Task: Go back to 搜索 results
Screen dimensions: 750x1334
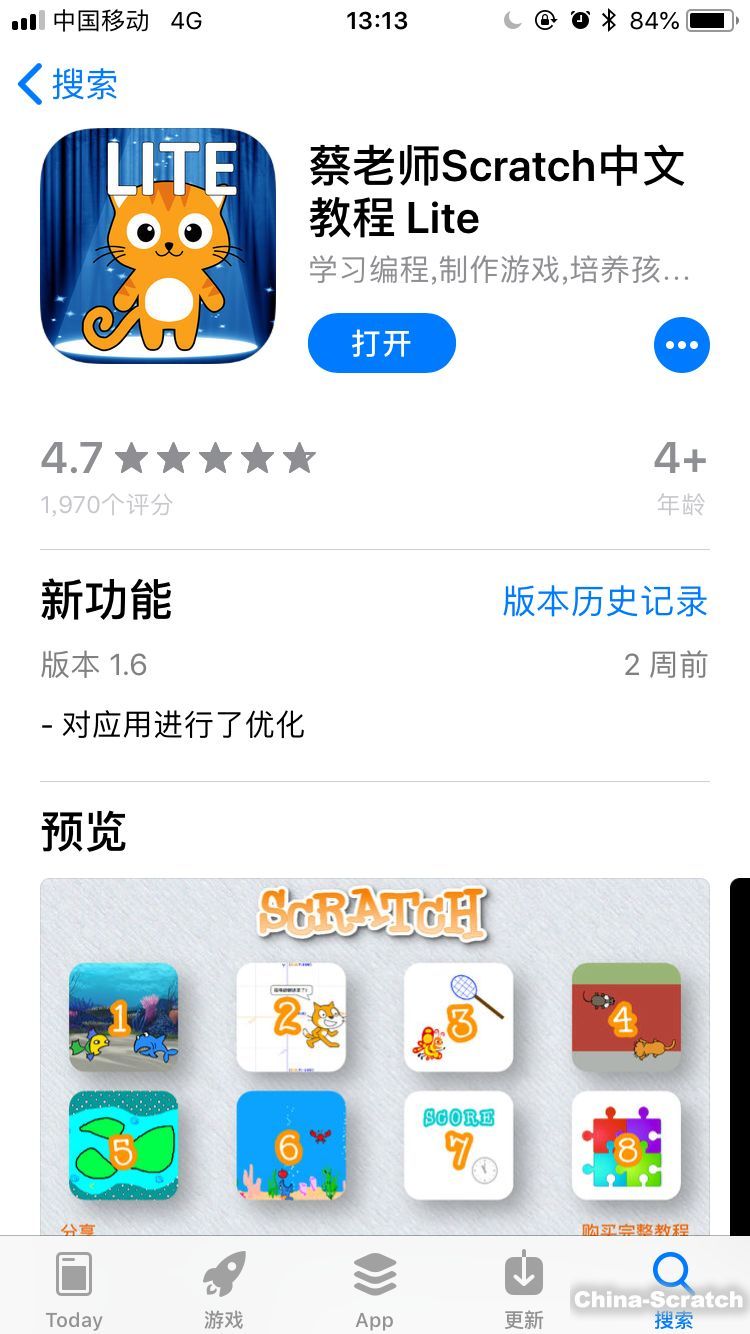Action: (x=68, y=84)
